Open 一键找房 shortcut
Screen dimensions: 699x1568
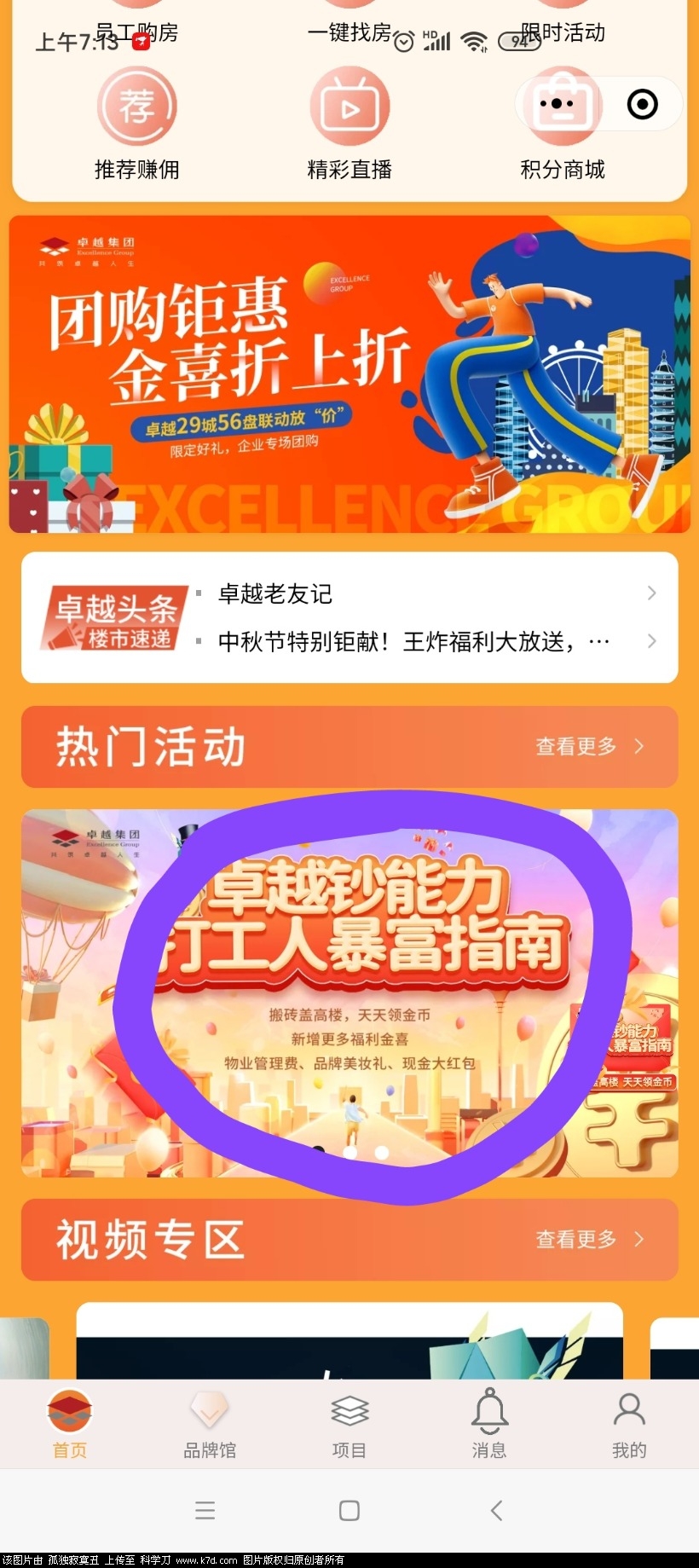[x=349, y=32]
